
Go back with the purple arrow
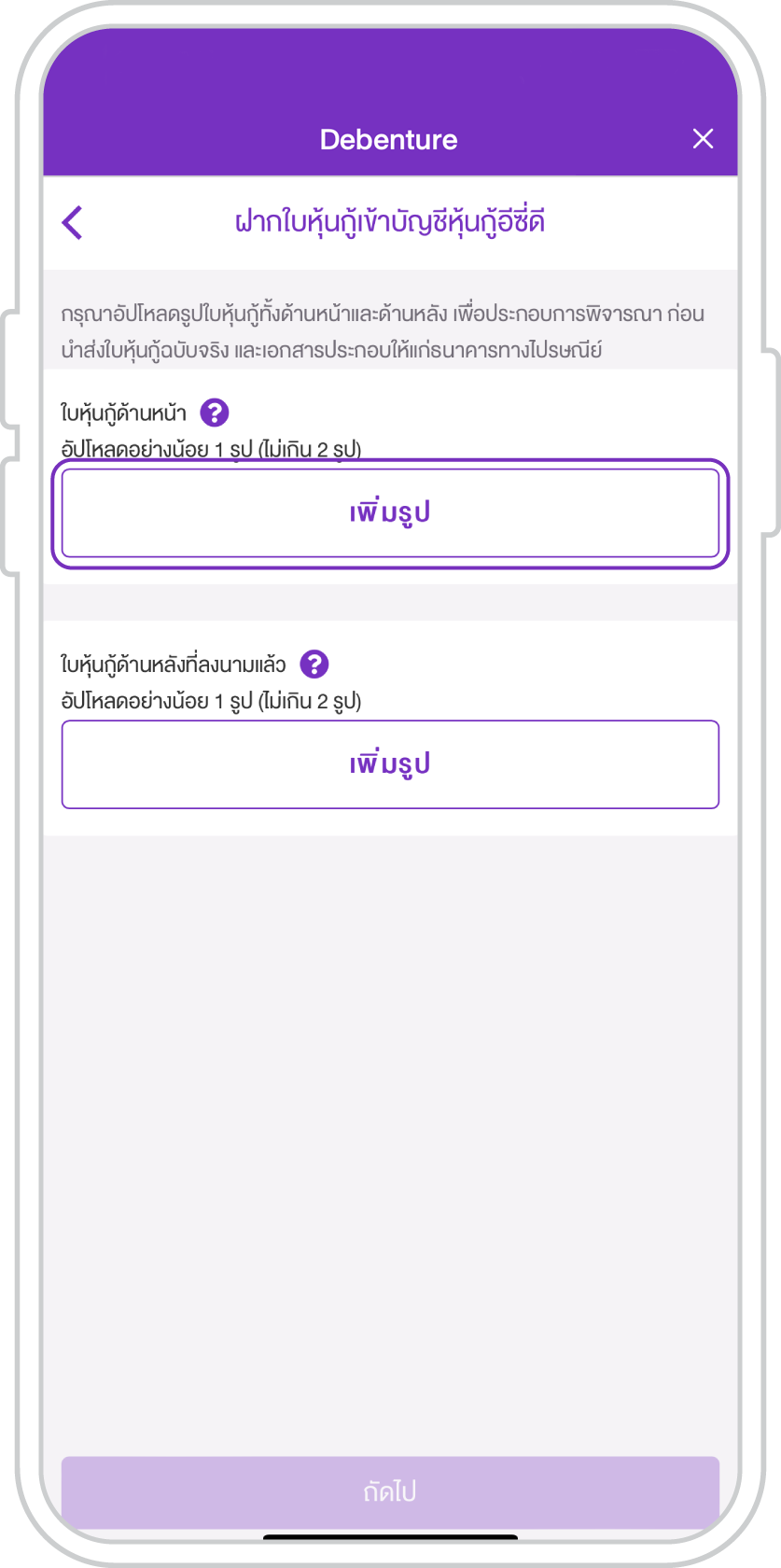[x=73, y=223]
